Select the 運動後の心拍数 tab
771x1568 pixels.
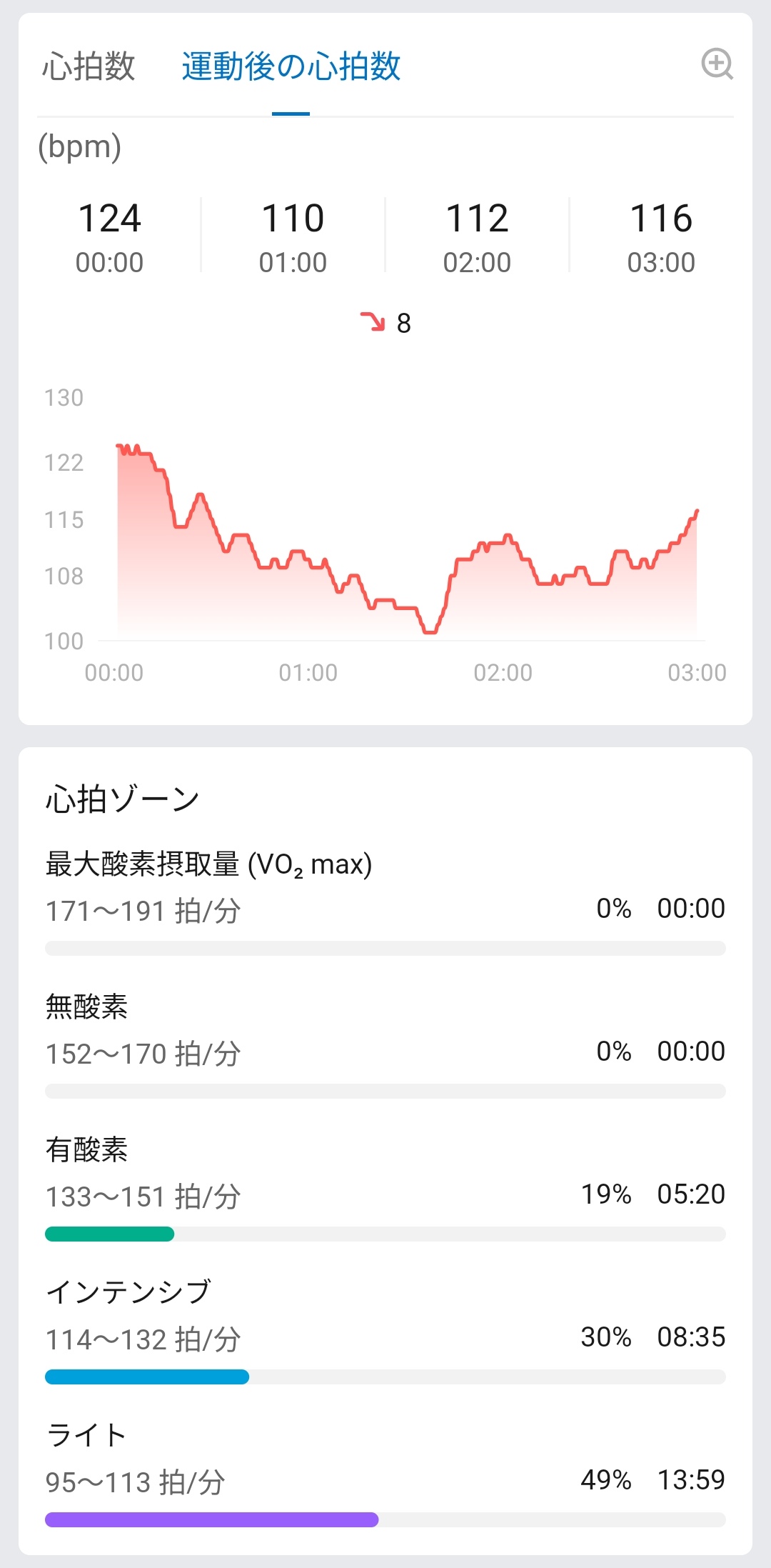(x=291, y=66)
